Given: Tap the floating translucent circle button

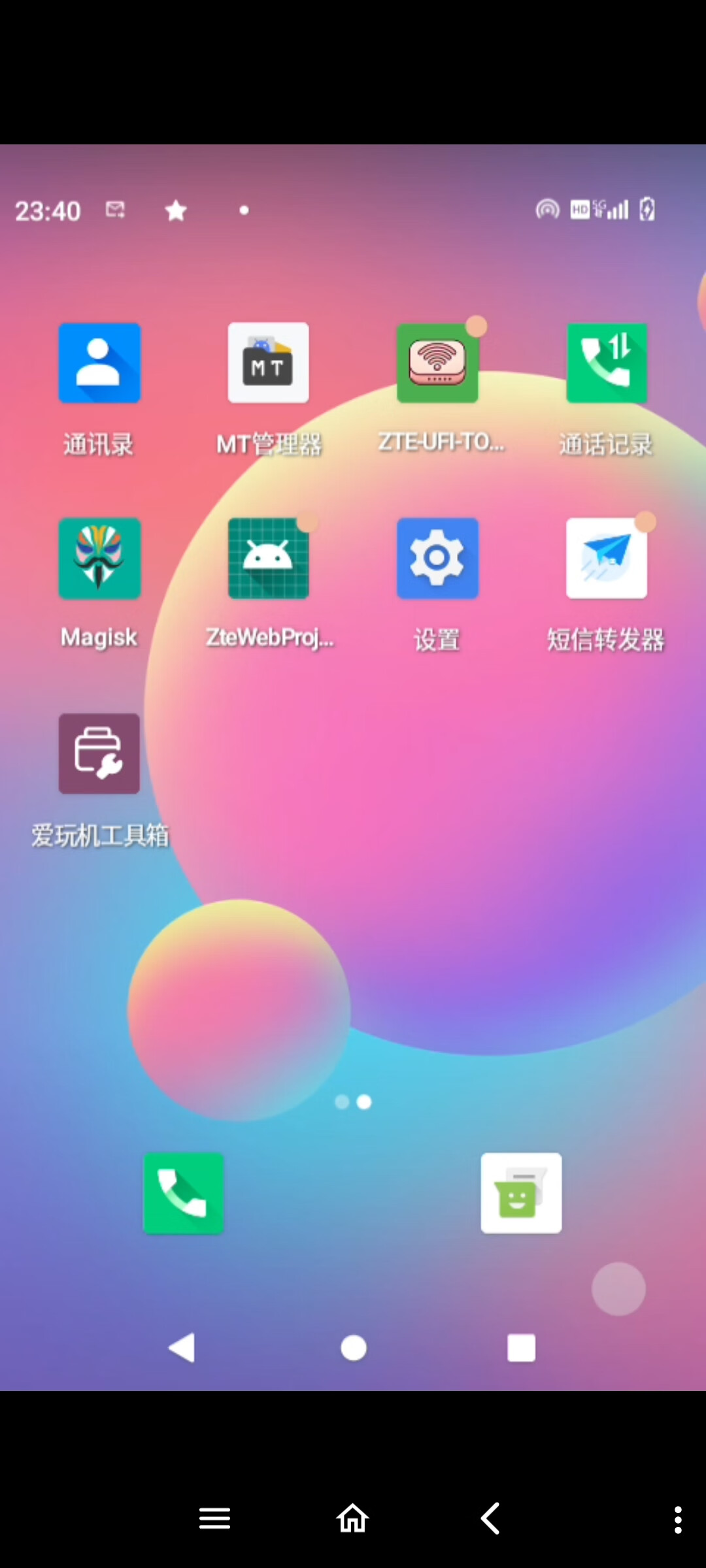Looking at the screenshot, I should tap(618, 1288).
